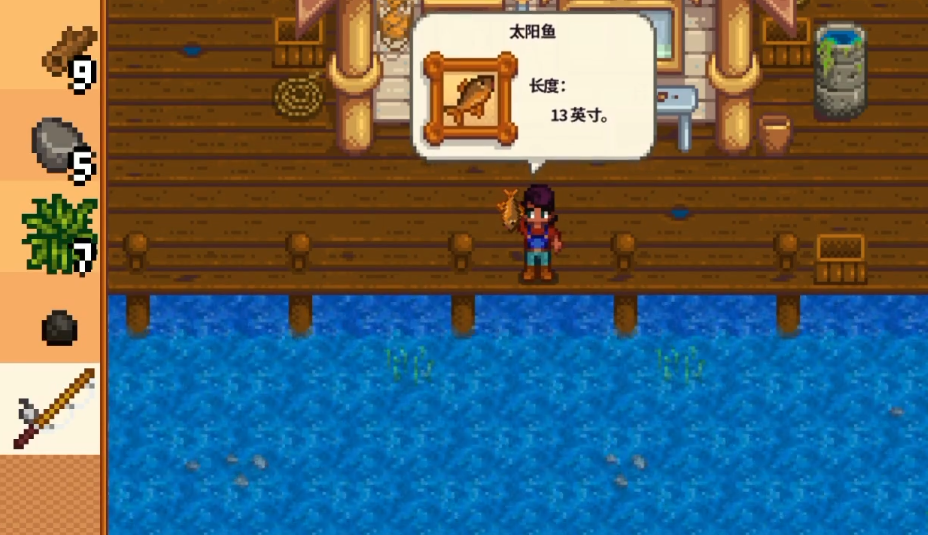Select the coal lump slot

pos(60,326)
